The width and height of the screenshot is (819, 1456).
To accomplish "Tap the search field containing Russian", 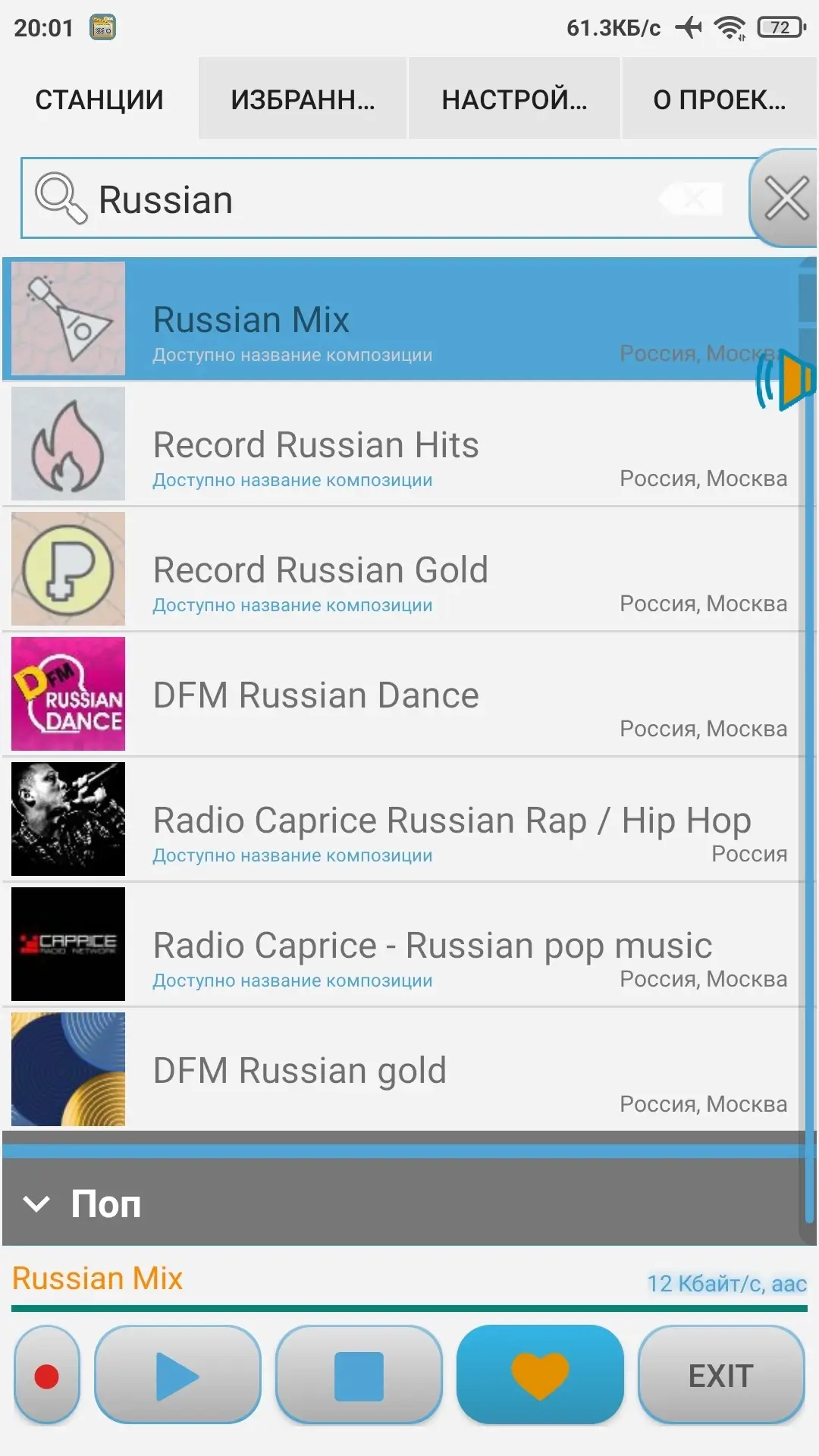I will pyautogui.click(x=387, y=199).
